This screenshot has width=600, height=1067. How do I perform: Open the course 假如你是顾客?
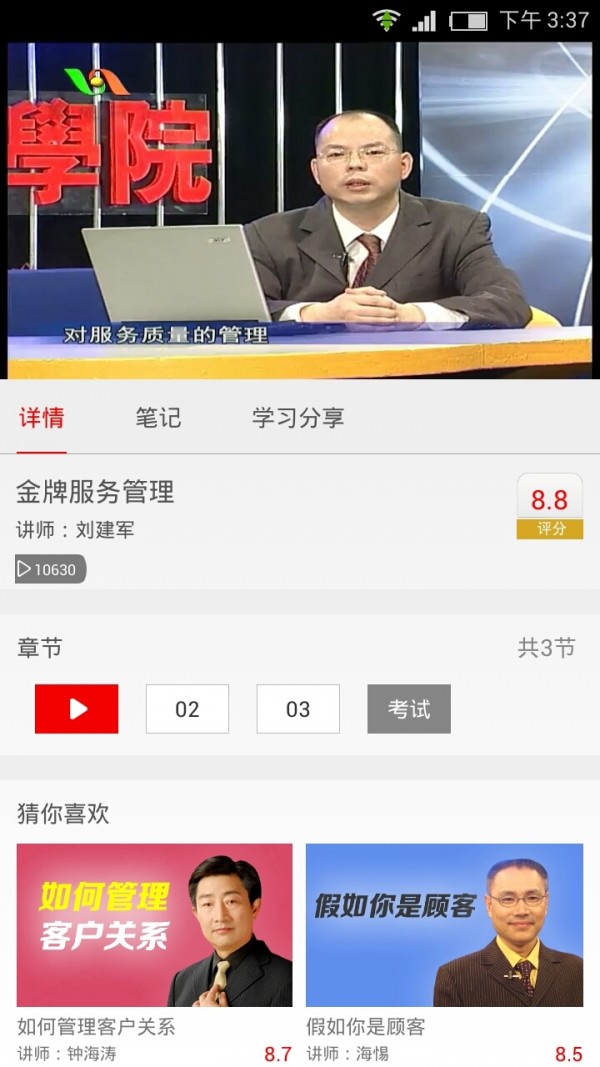pyautogui.click(x=444, y=925)
